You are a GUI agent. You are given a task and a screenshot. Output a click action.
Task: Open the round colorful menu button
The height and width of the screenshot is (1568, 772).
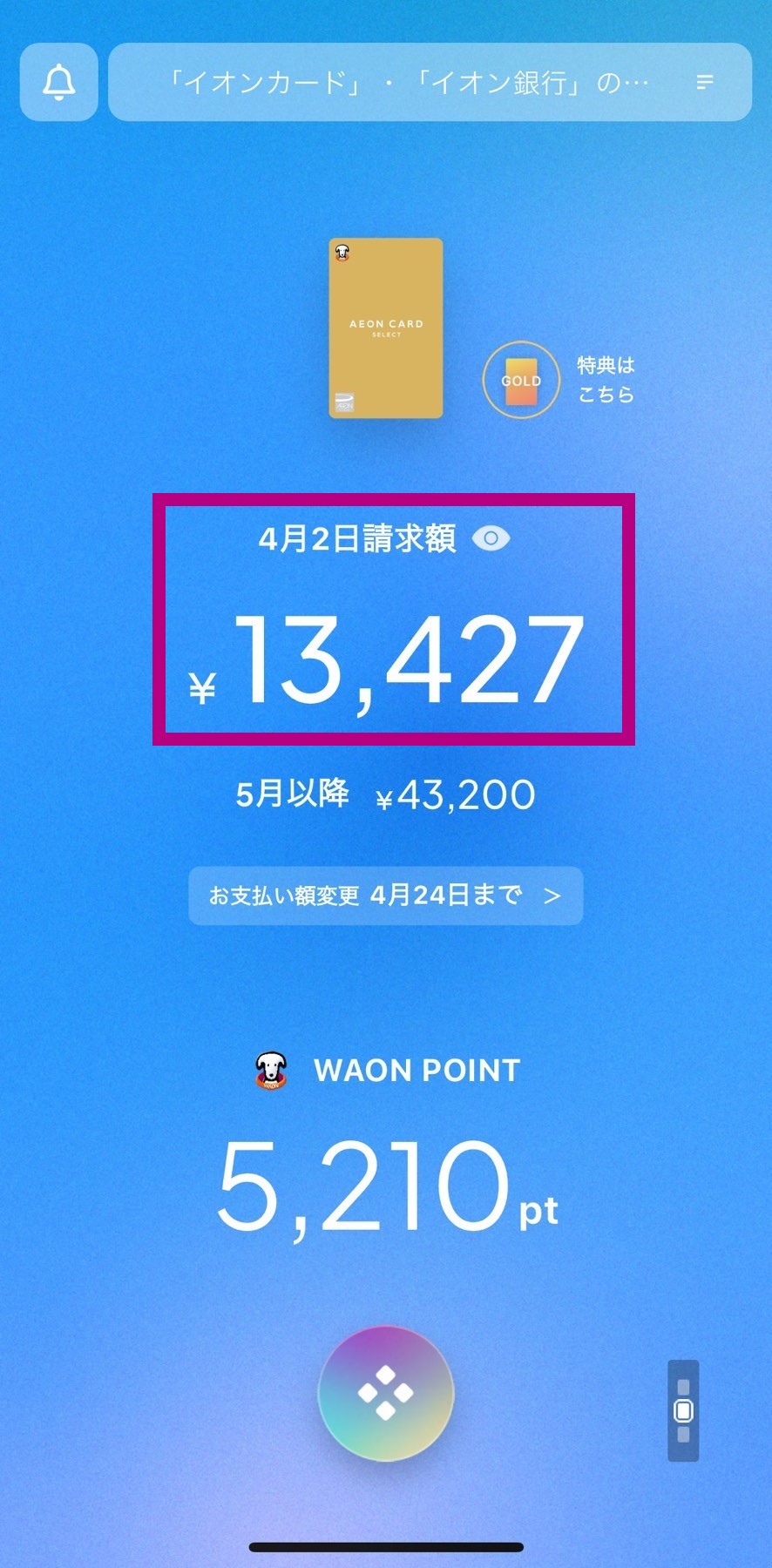point(385,1392)
